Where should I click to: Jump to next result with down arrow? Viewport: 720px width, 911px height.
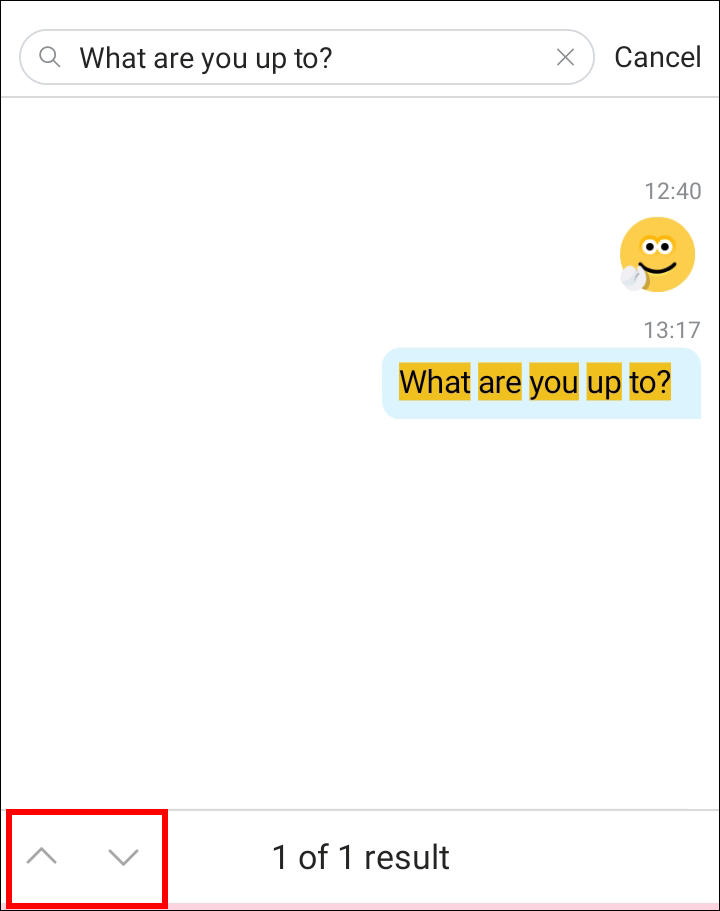[x=123, y=857]
